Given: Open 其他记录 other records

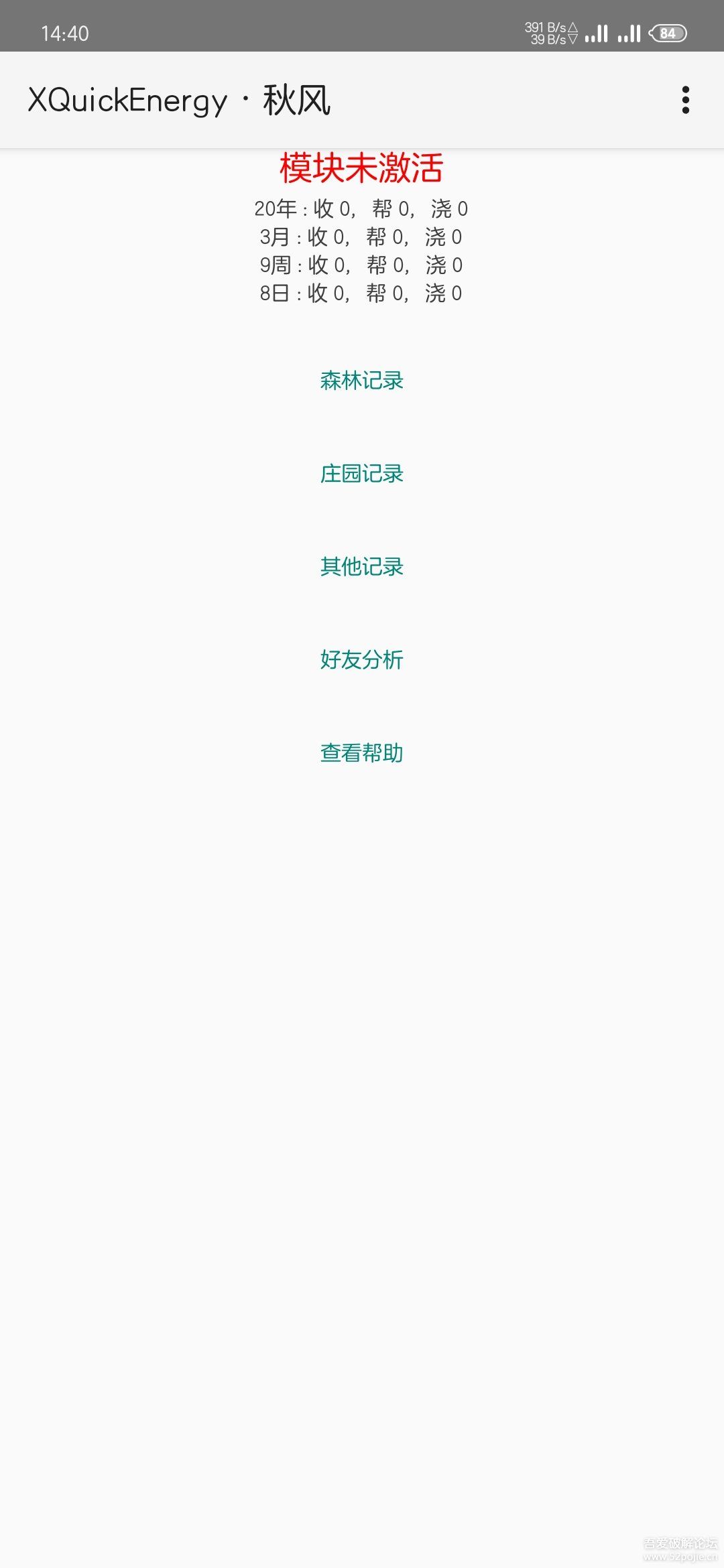Looking at the screenshot, I should (362, 567).
